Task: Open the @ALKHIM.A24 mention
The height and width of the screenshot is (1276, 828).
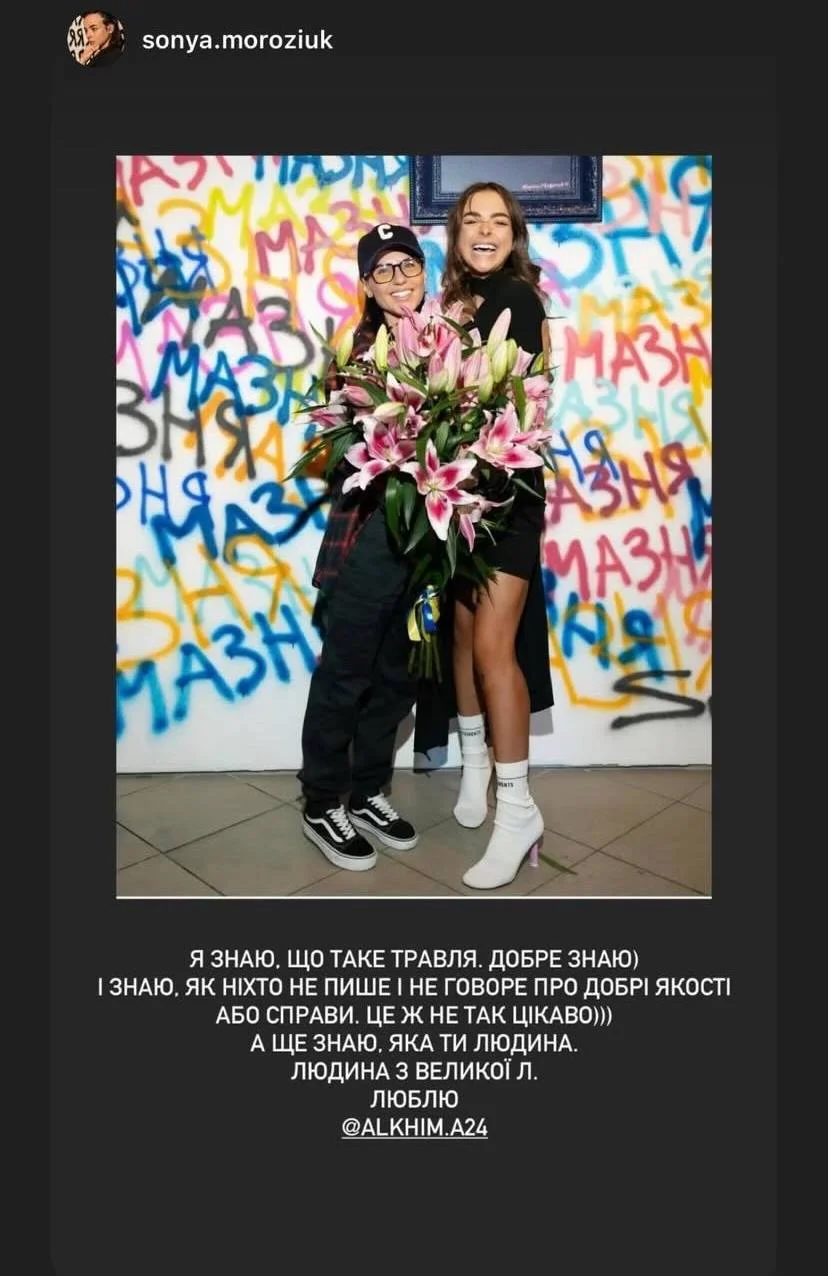Action: [x=414, y=1129]
